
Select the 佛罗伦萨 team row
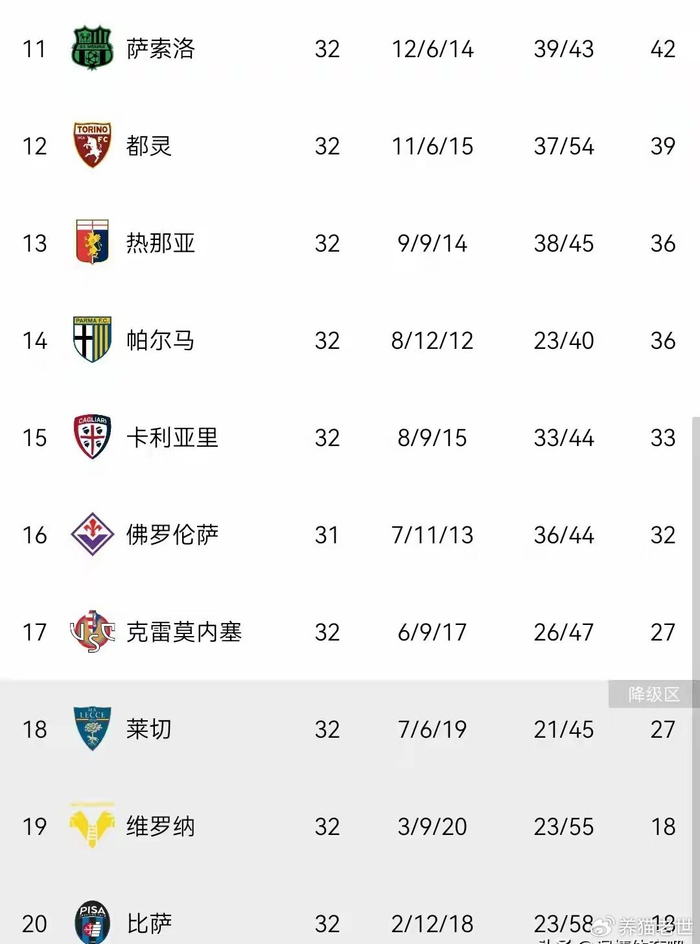click(x=172, y=534)
